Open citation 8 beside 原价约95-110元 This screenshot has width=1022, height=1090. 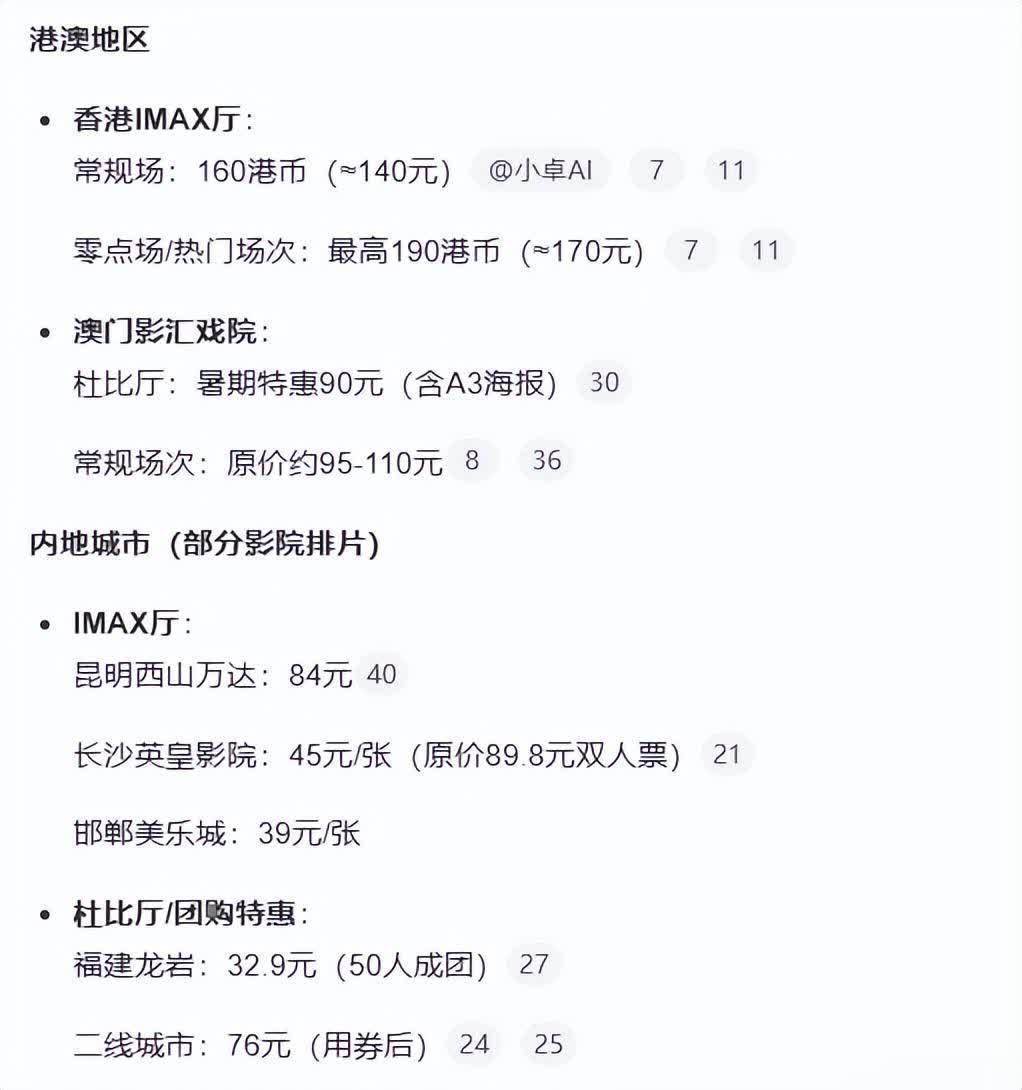(472, 461)
